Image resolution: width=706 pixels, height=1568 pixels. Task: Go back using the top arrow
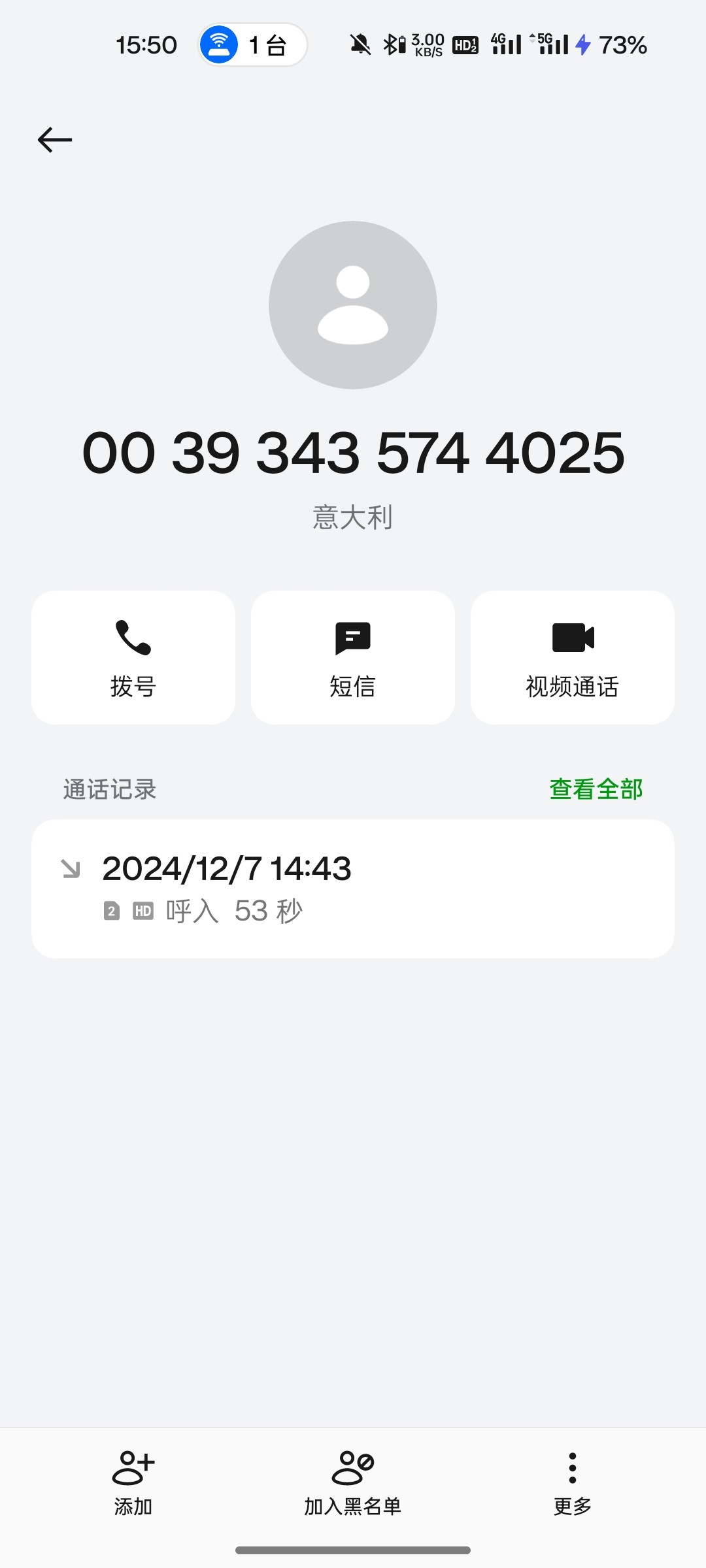click(55, 140)
